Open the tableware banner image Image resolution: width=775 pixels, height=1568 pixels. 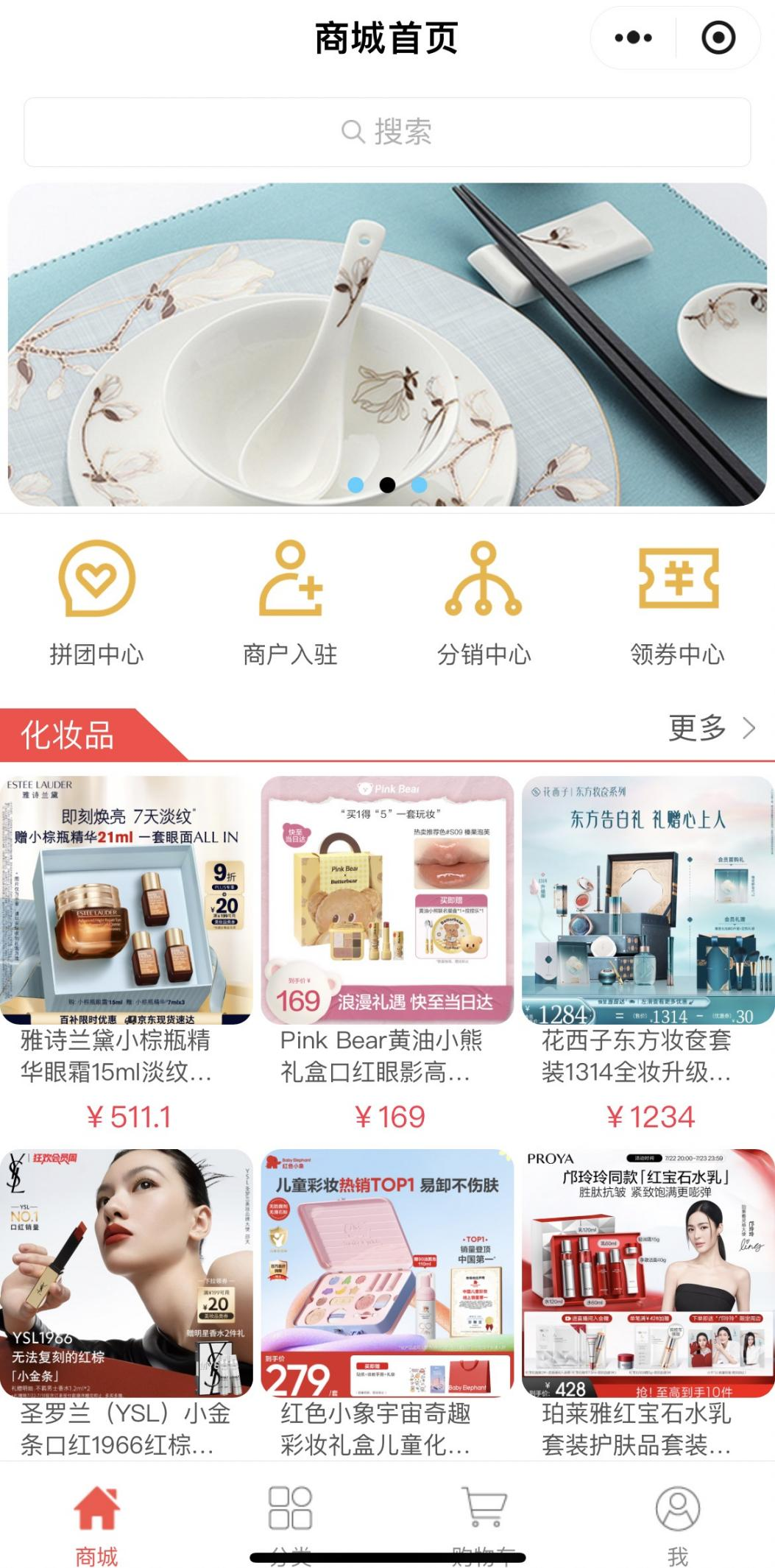(387, 345)
